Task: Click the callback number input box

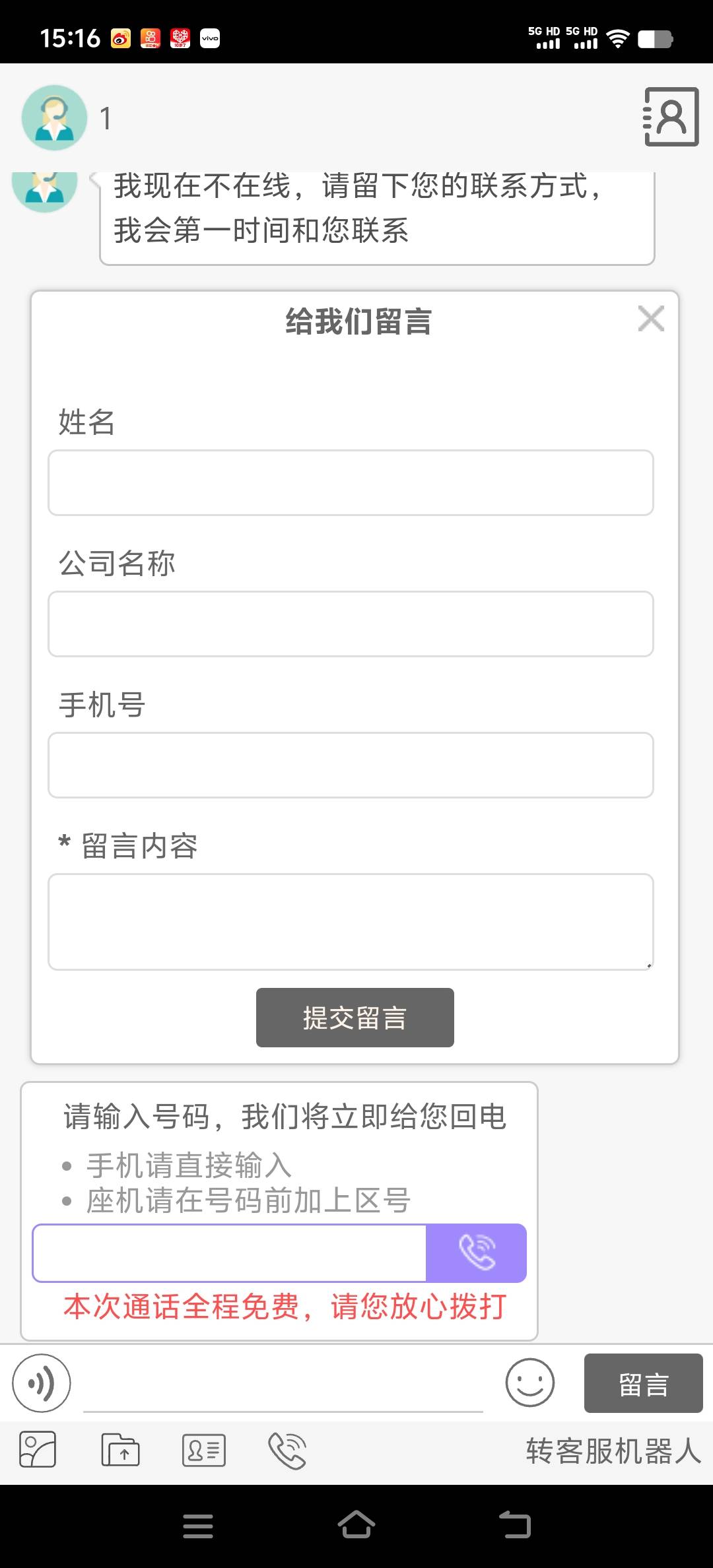Action: pyautogui.click(x=230, y=1252)
